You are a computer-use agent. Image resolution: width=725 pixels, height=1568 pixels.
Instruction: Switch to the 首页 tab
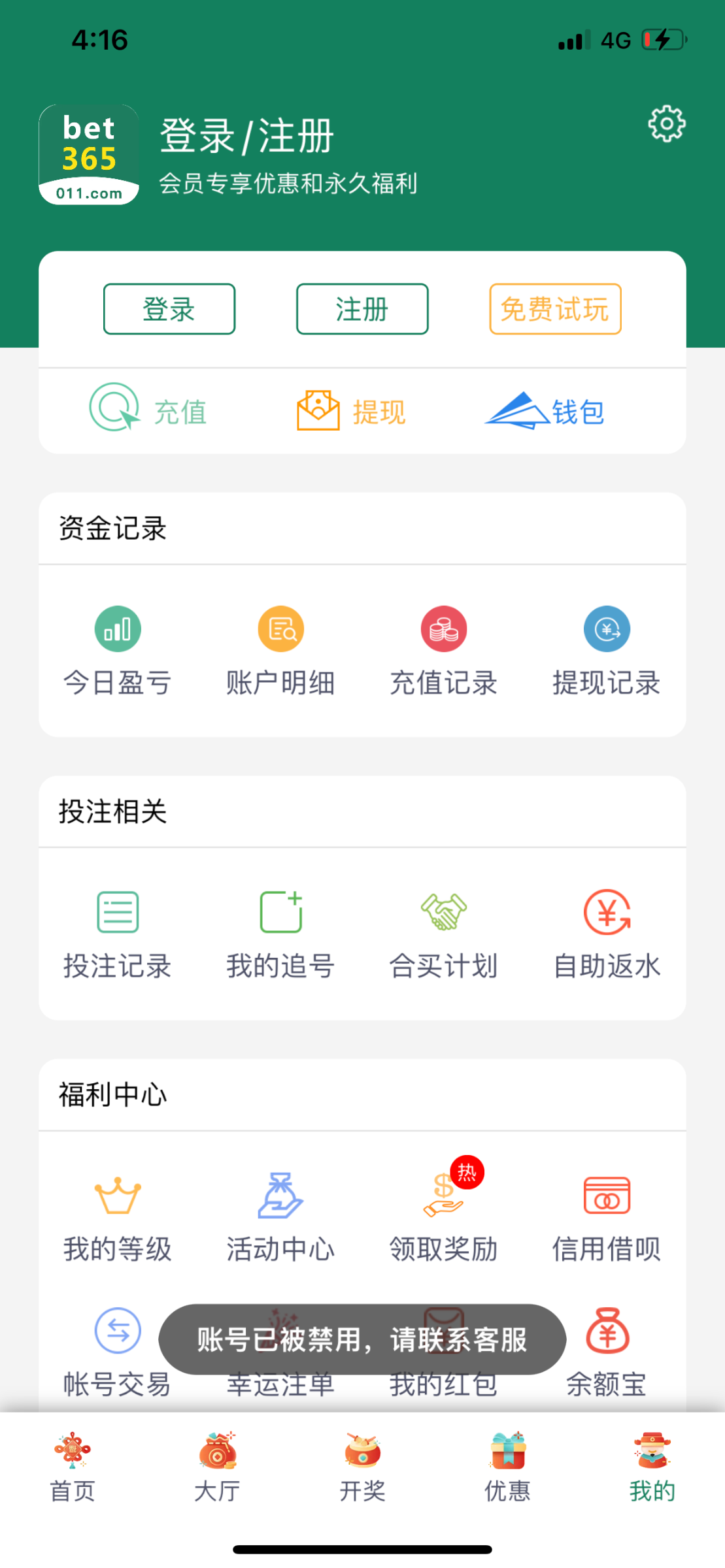(x=73, y=1467)
